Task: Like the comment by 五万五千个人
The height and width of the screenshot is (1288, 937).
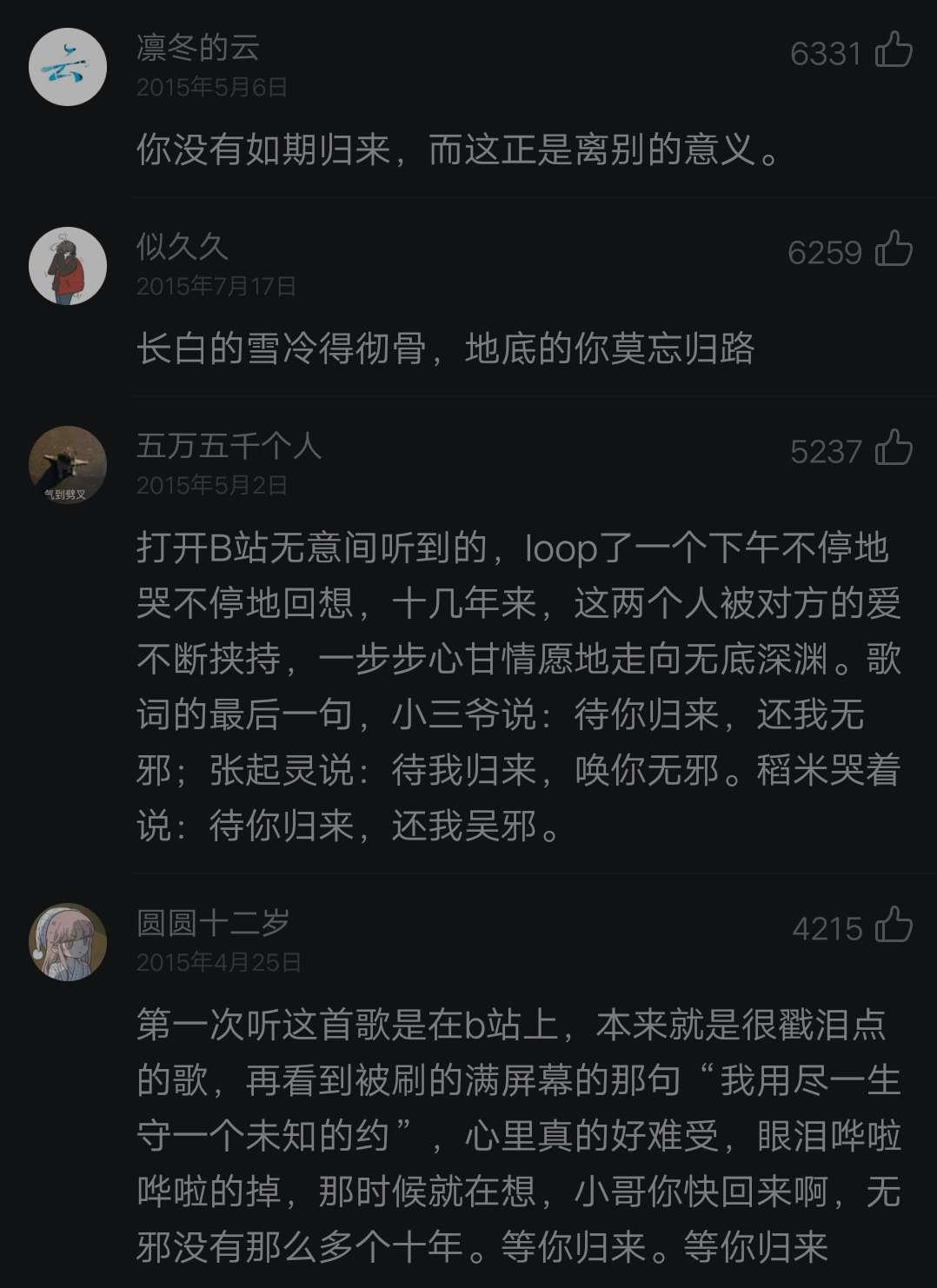Action: click(x=894, y=448)
